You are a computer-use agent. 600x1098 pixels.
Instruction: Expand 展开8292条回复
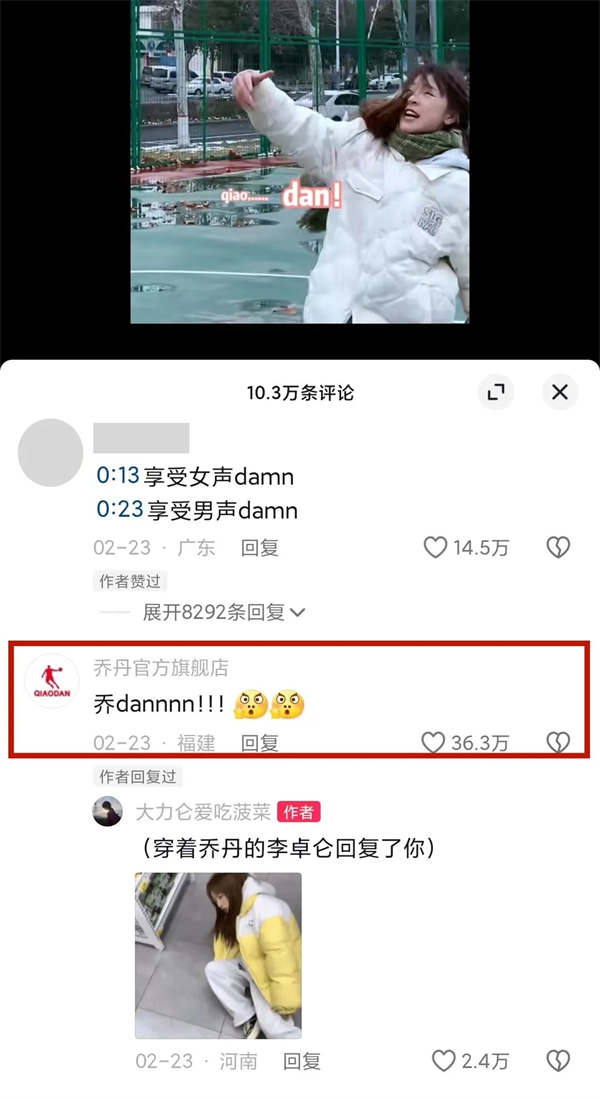(x=223, y=612)
